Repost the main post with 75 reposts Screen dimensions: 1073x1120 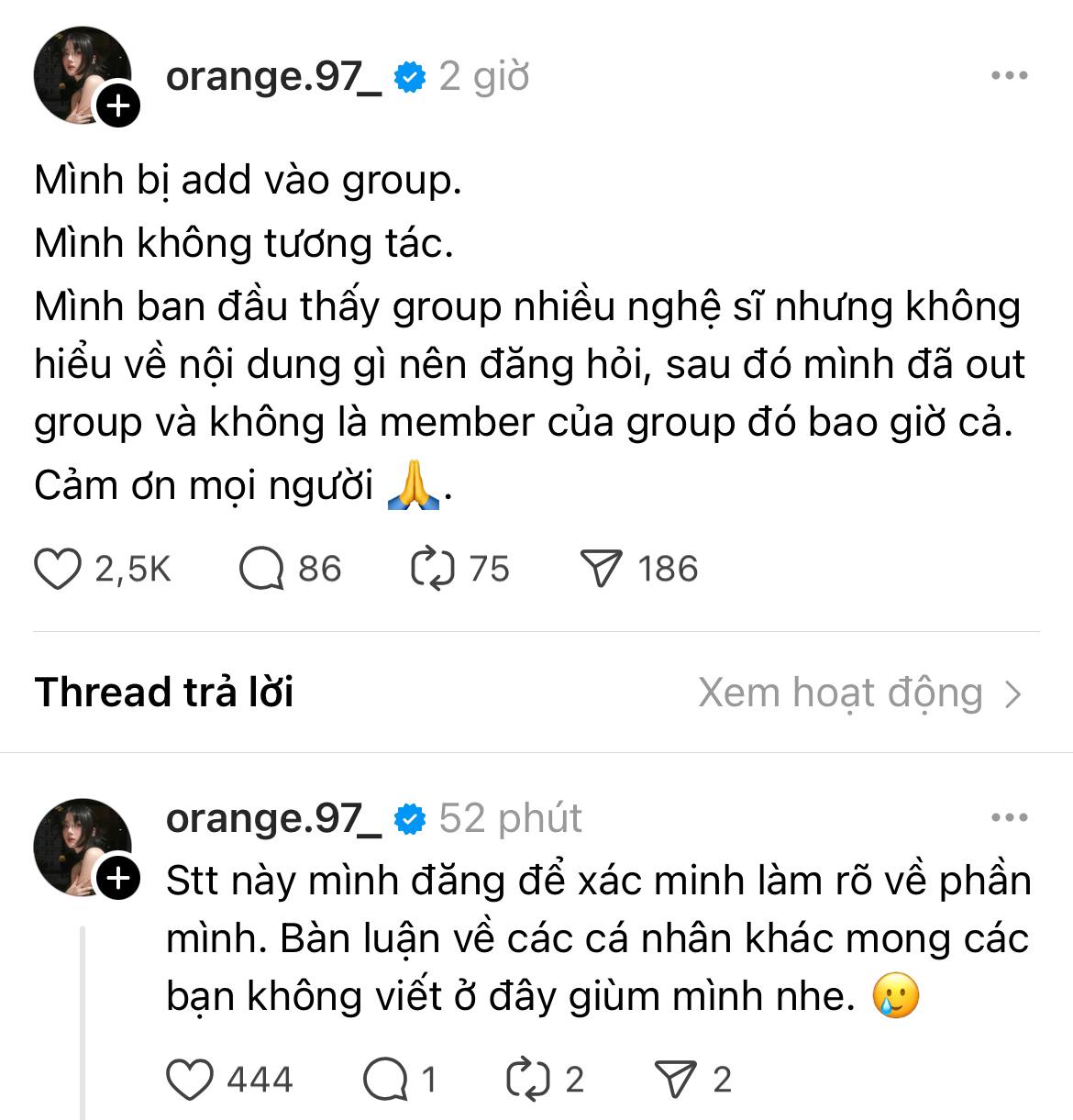coord(432,569)
